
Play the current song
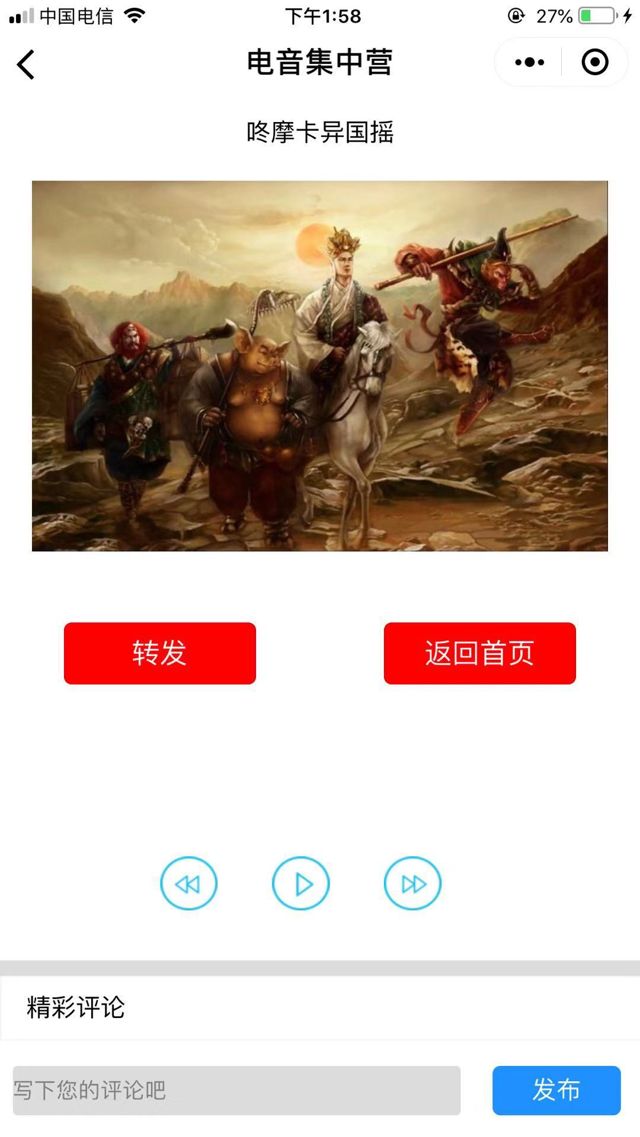coord(301,883)
